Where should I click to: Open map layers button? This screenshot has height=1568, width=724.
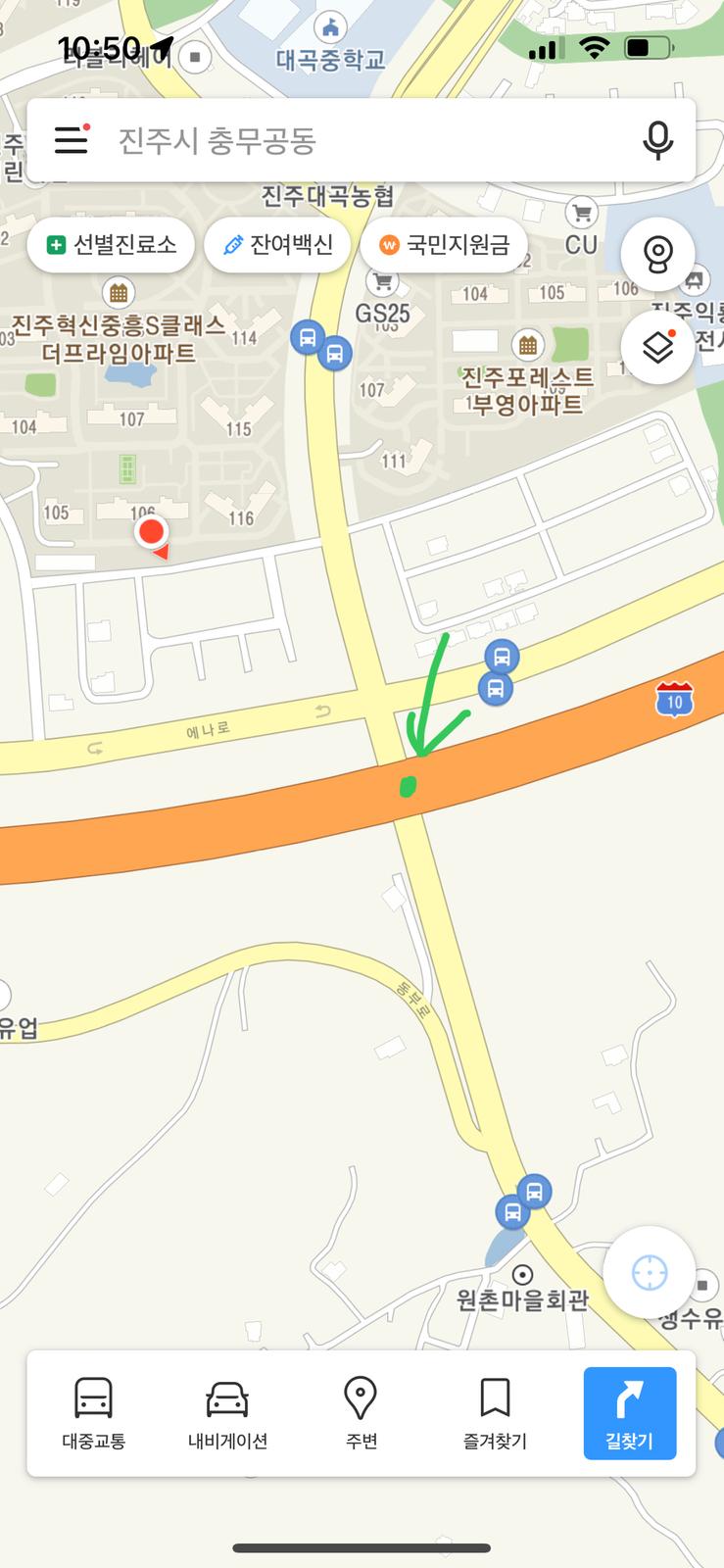coord(657,347)
